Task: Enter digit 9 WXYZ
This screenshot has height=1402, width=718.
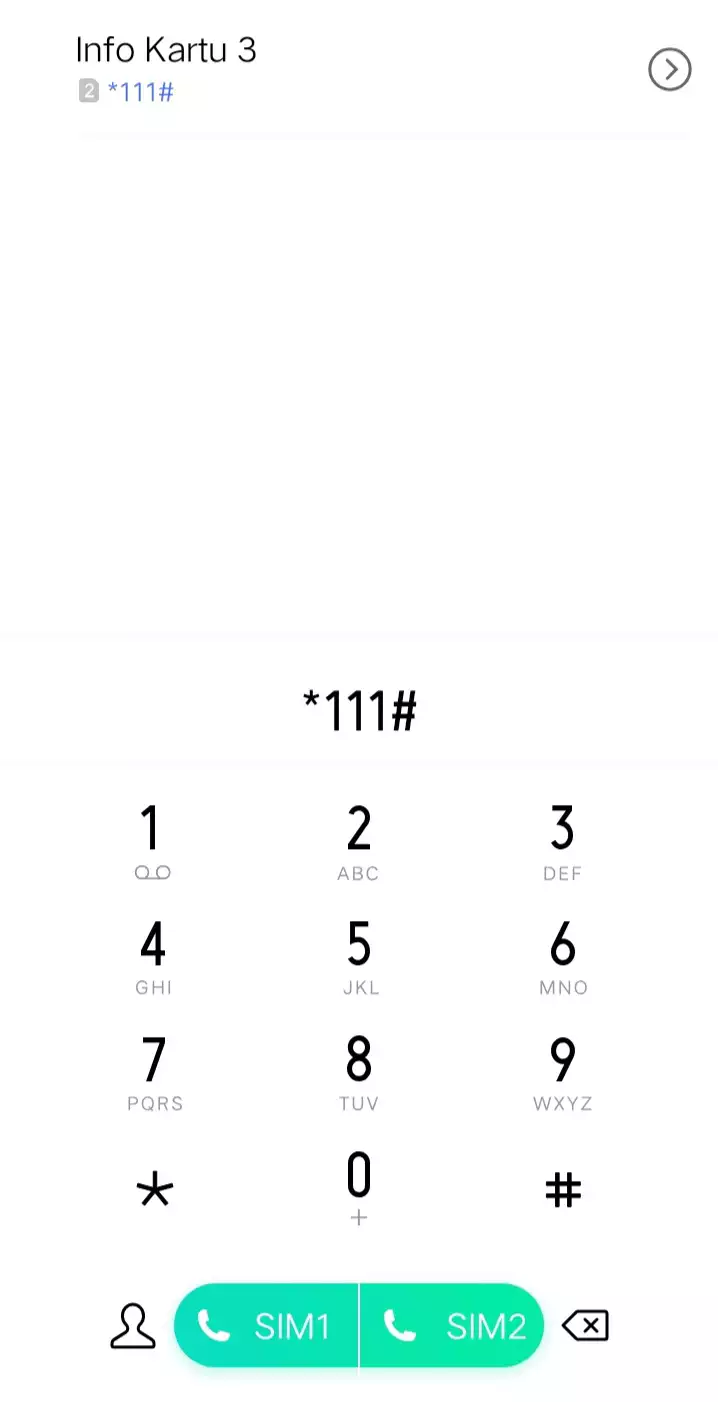Action: click(562, 1074)
